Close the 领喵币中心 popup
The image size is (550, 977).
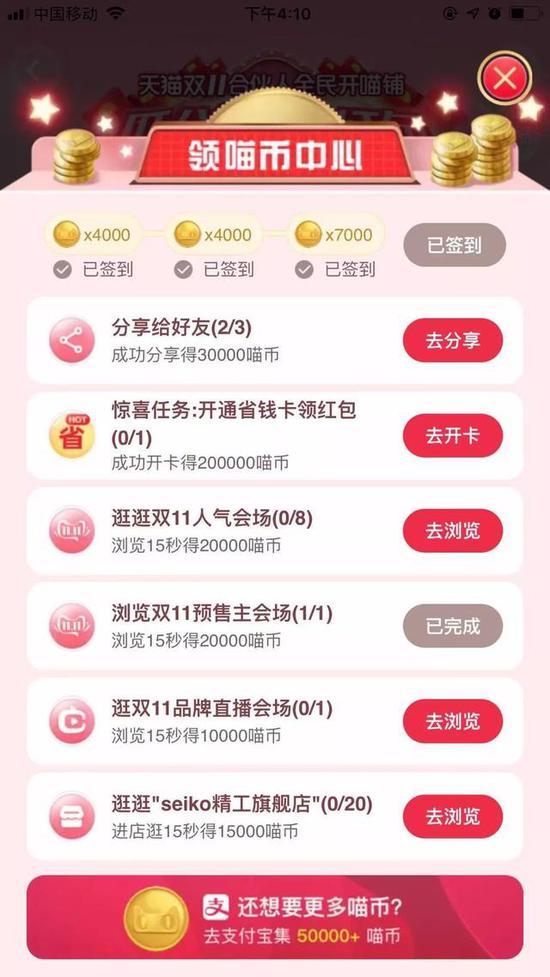pyautogui.click(x=505, y=78)
